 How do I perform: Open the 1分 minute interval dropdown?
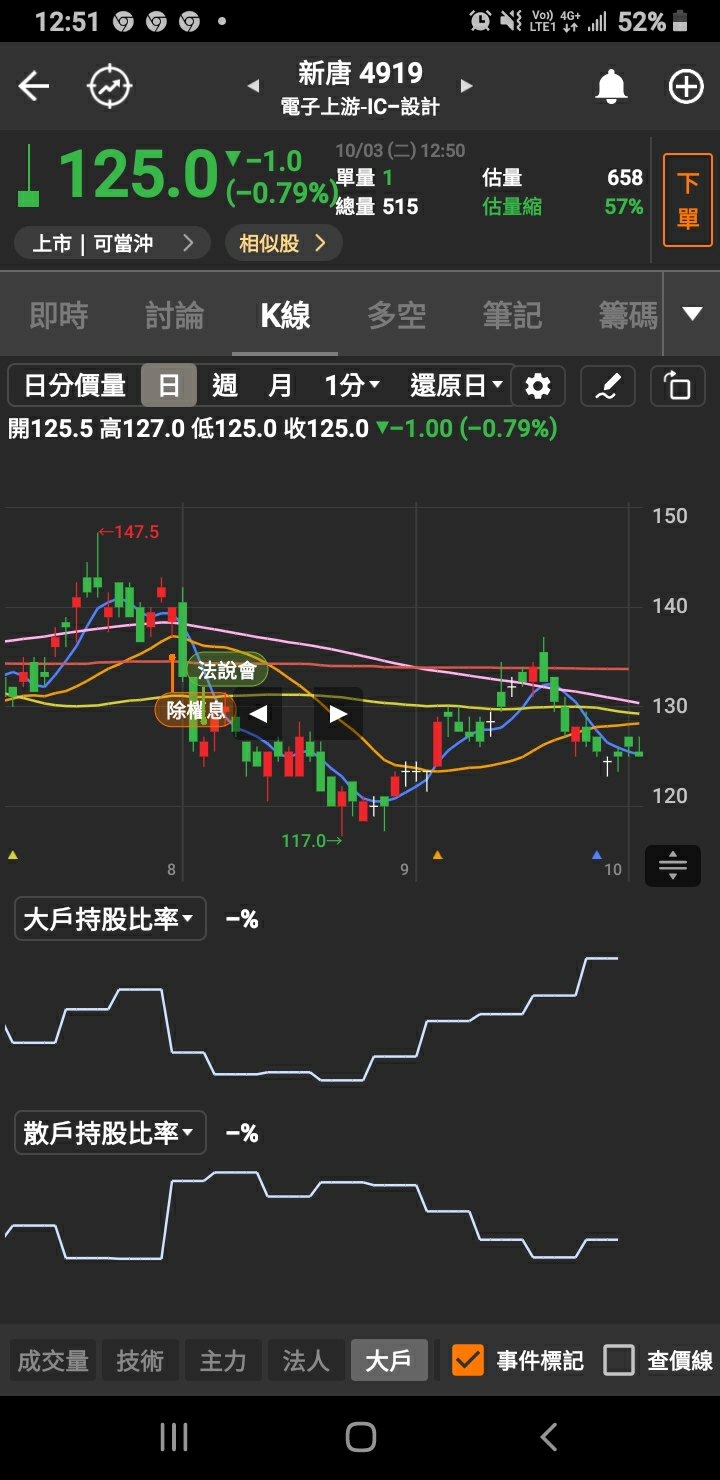pyautogui.click(x=352, y=385)
